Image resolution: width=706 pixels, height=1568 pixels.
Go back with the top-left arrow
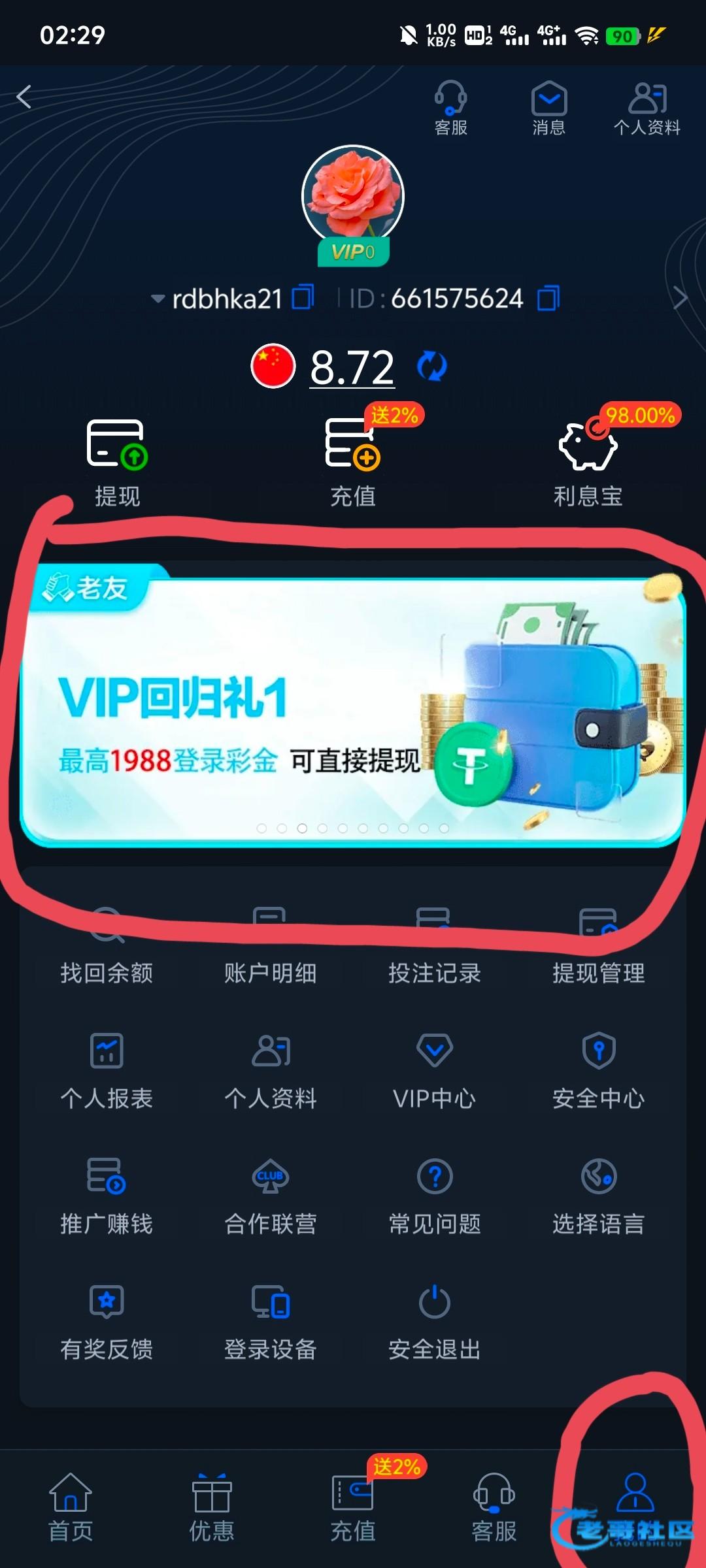click(x=25, y=97)
